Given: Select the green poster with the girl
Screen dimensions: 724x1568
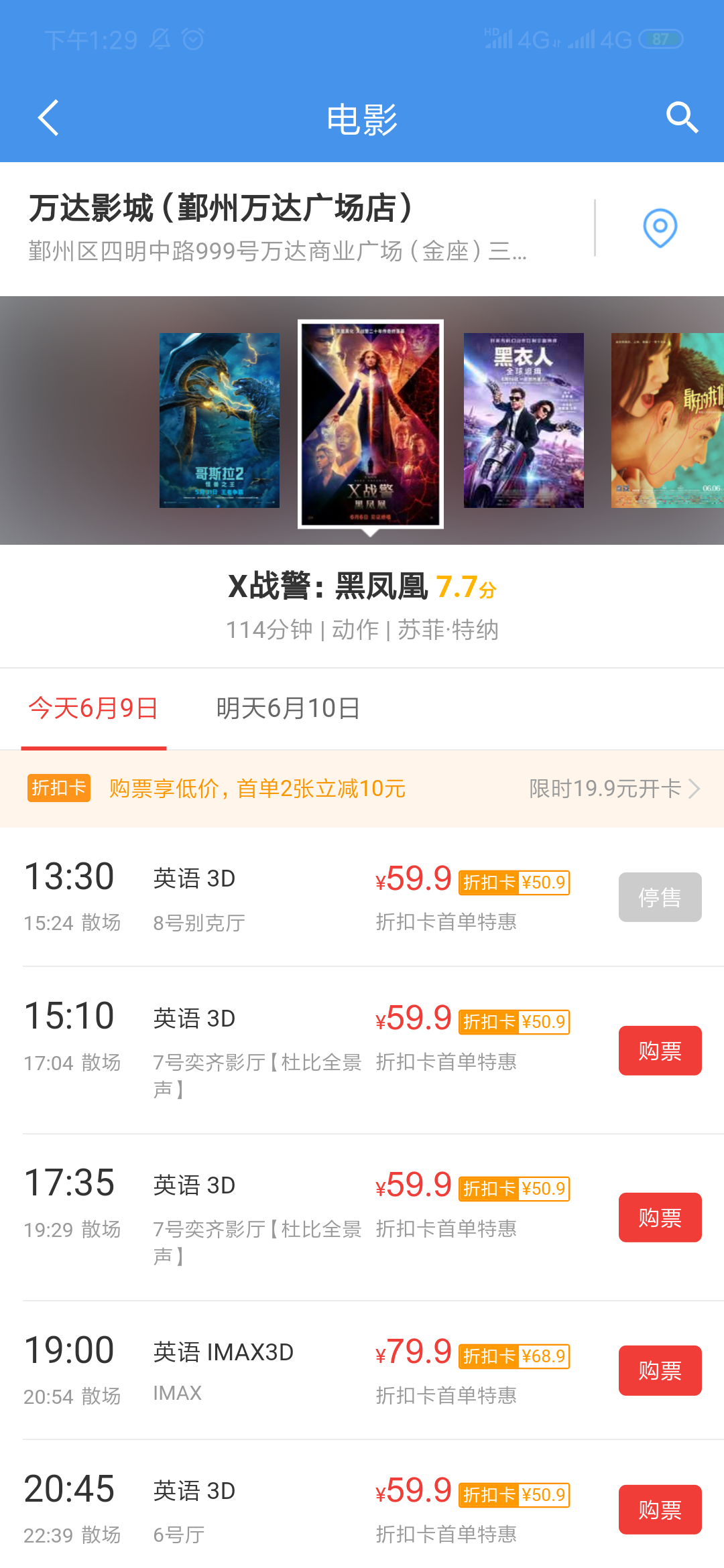Looking at the screenshot, I should 668,420.
